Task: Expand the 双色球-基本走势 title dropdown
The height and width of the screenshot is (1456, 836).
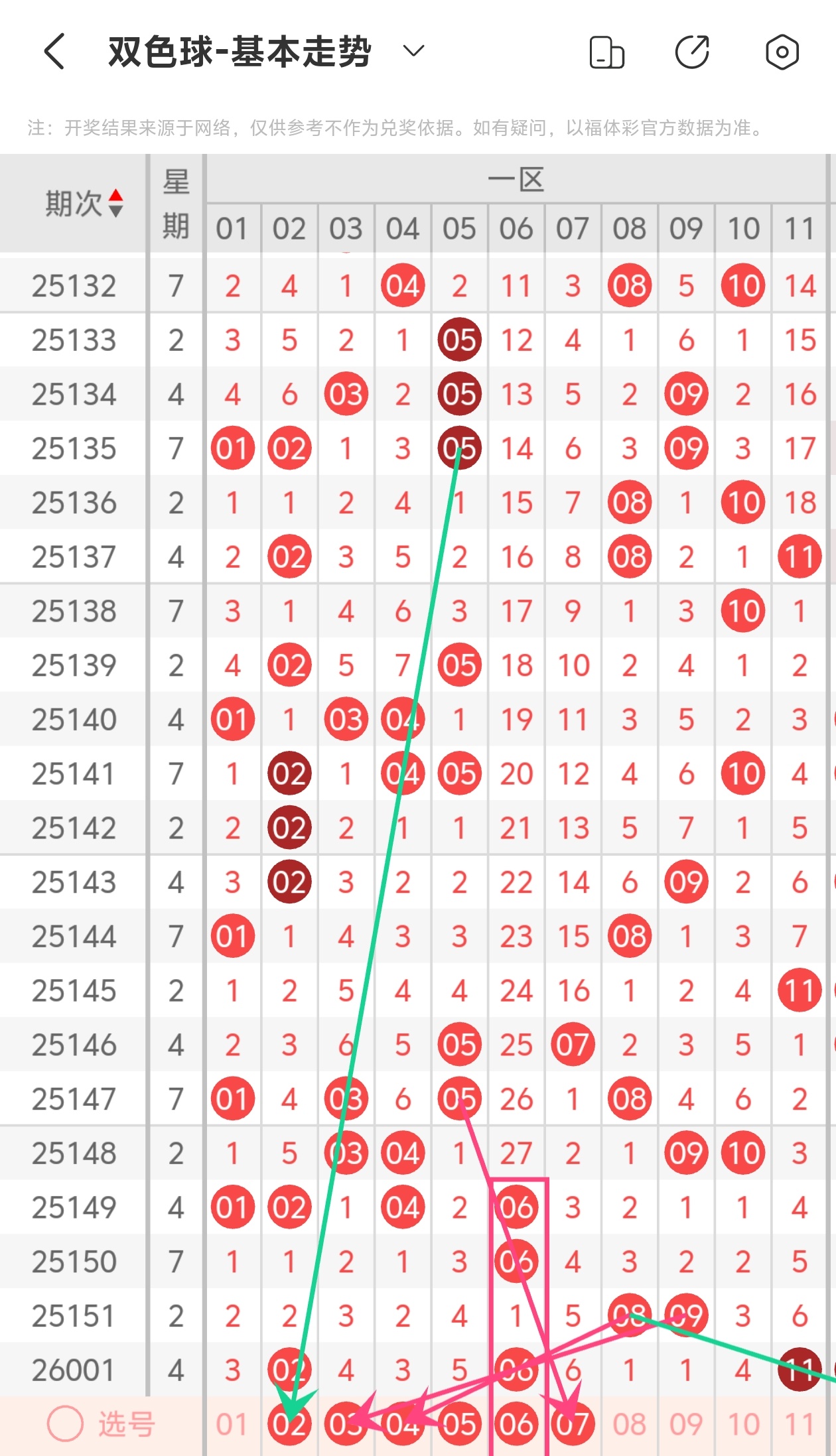Action: click(413, 52)
